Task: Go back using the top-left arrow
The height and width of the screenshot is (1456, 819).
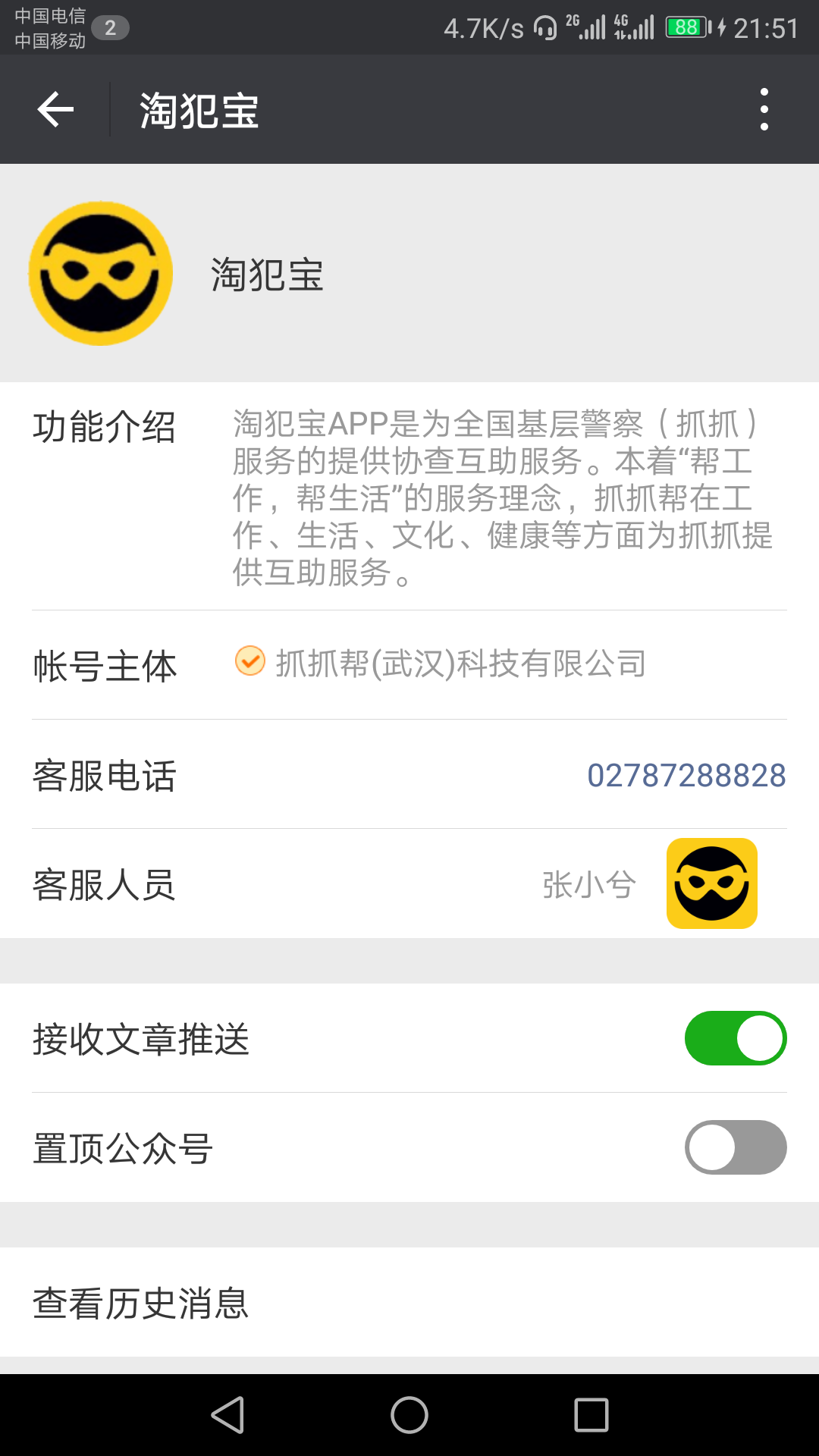Action: pyautogui.click(x=55, y=110)
